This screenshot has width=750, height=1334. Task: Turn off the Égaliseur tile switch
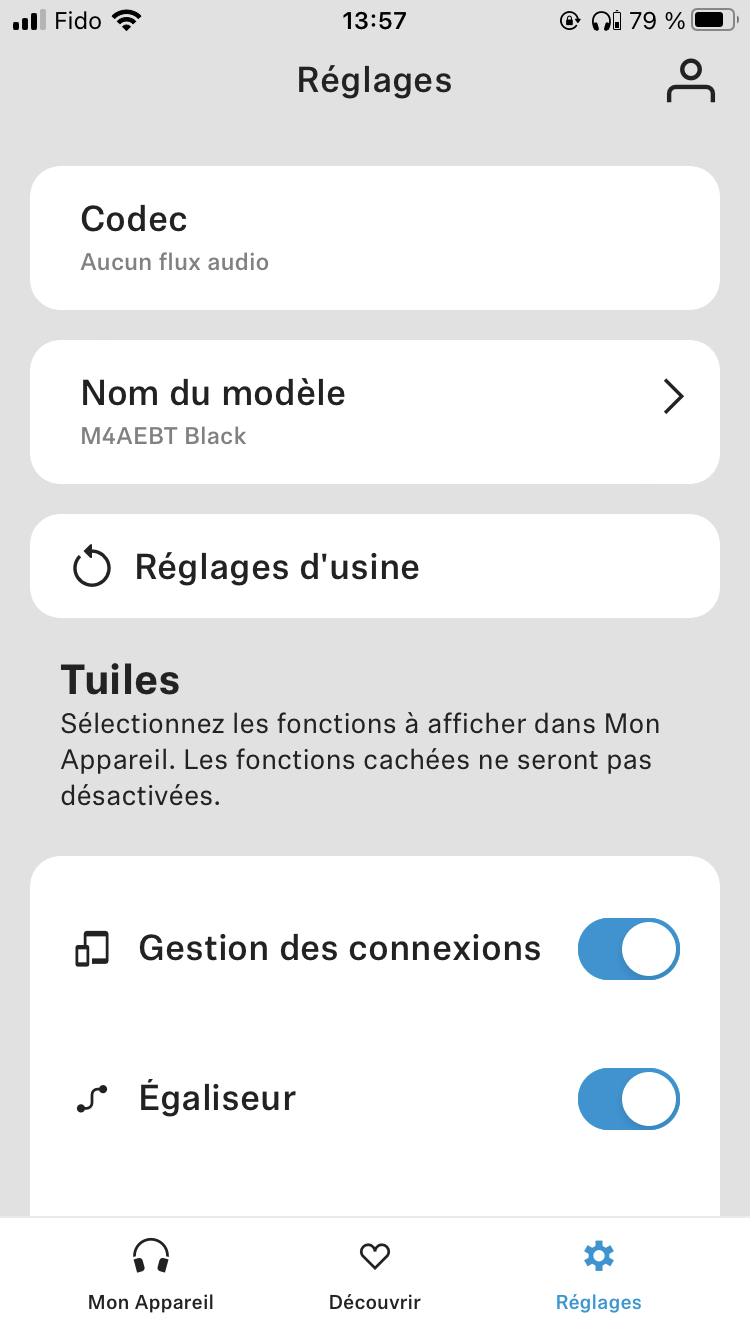click(x=628, y=1099)
